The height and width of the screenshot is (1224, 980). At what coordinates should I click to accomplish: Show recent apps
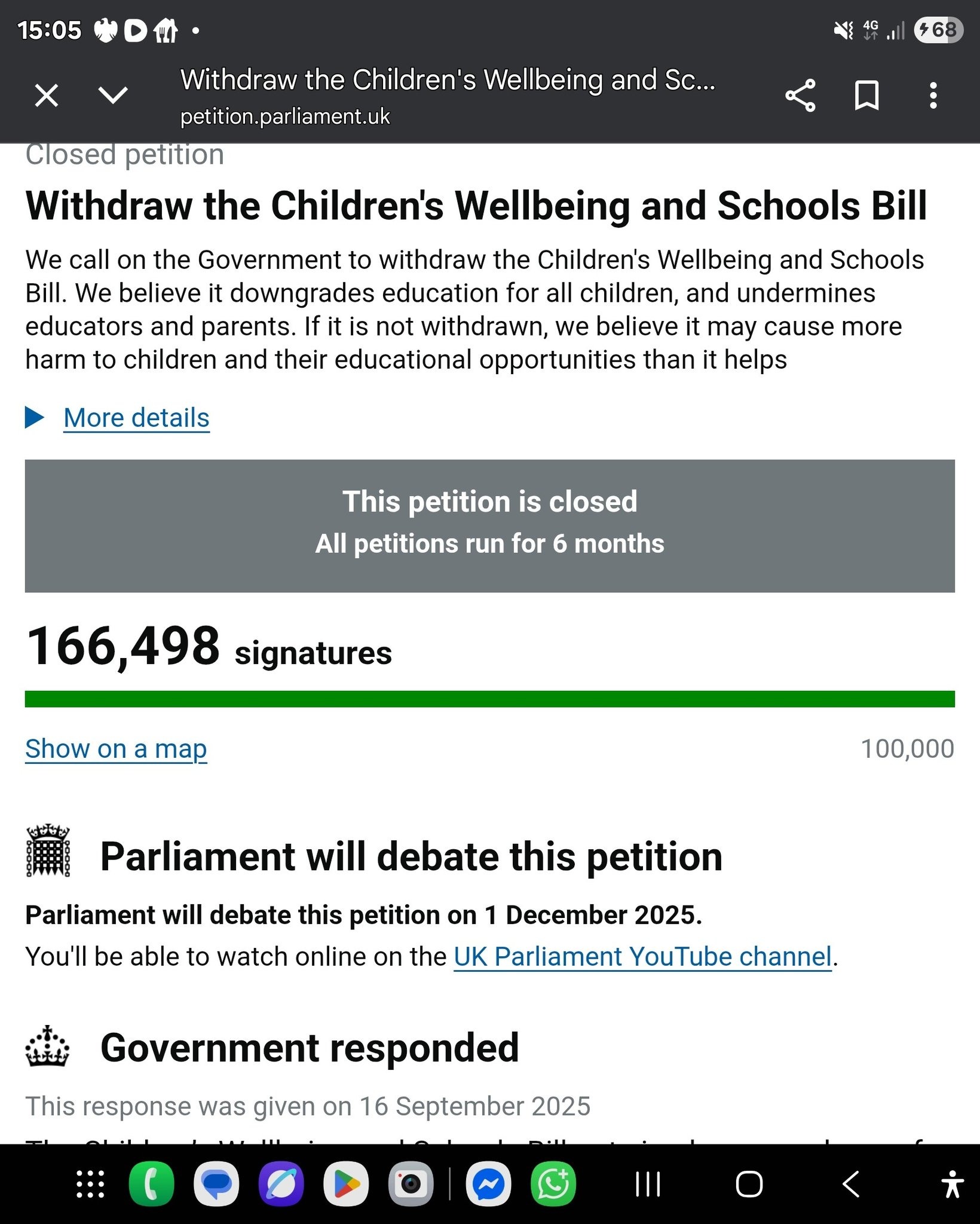(x=648, y=1184)
